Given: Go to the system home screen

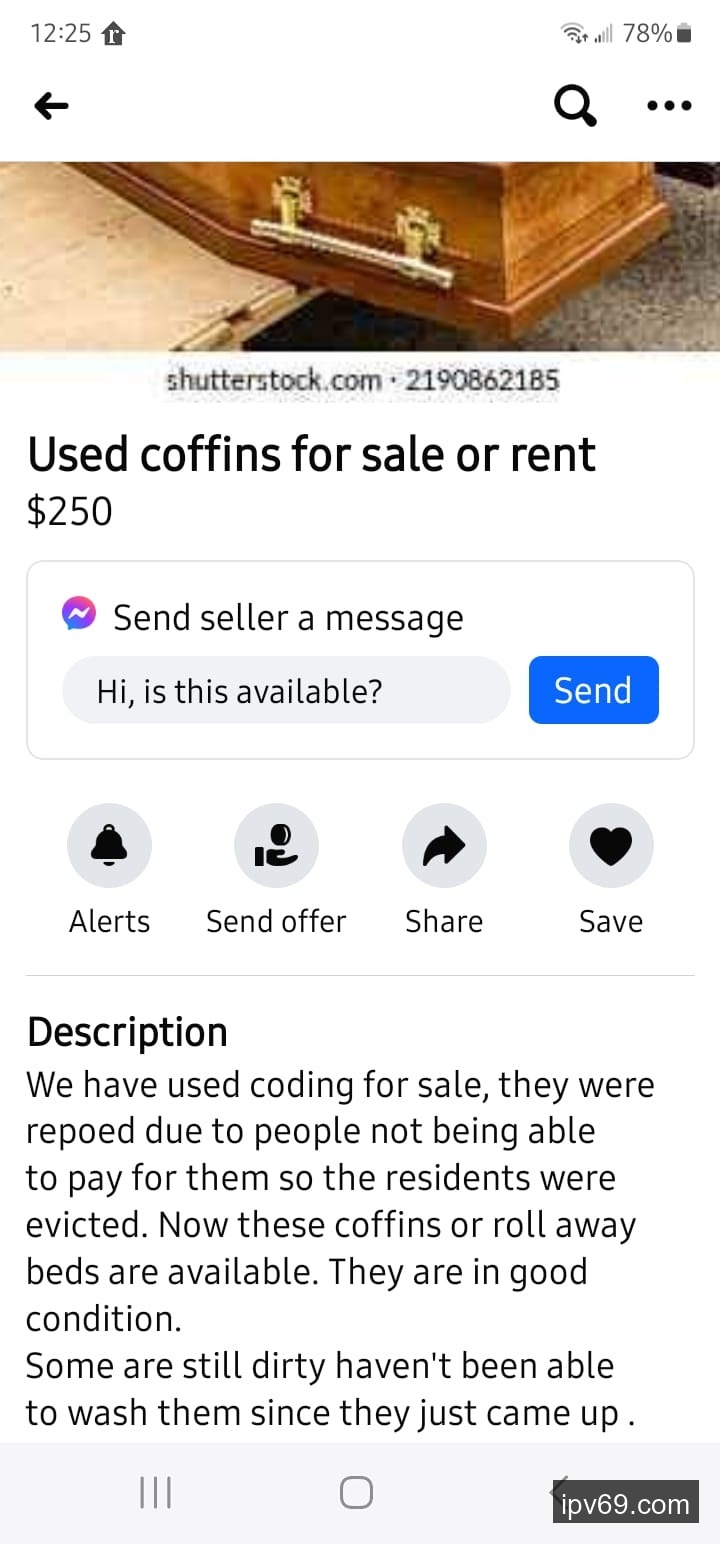Looking at the screenshot, I should pyautogui.click(x=357, y=1492).
